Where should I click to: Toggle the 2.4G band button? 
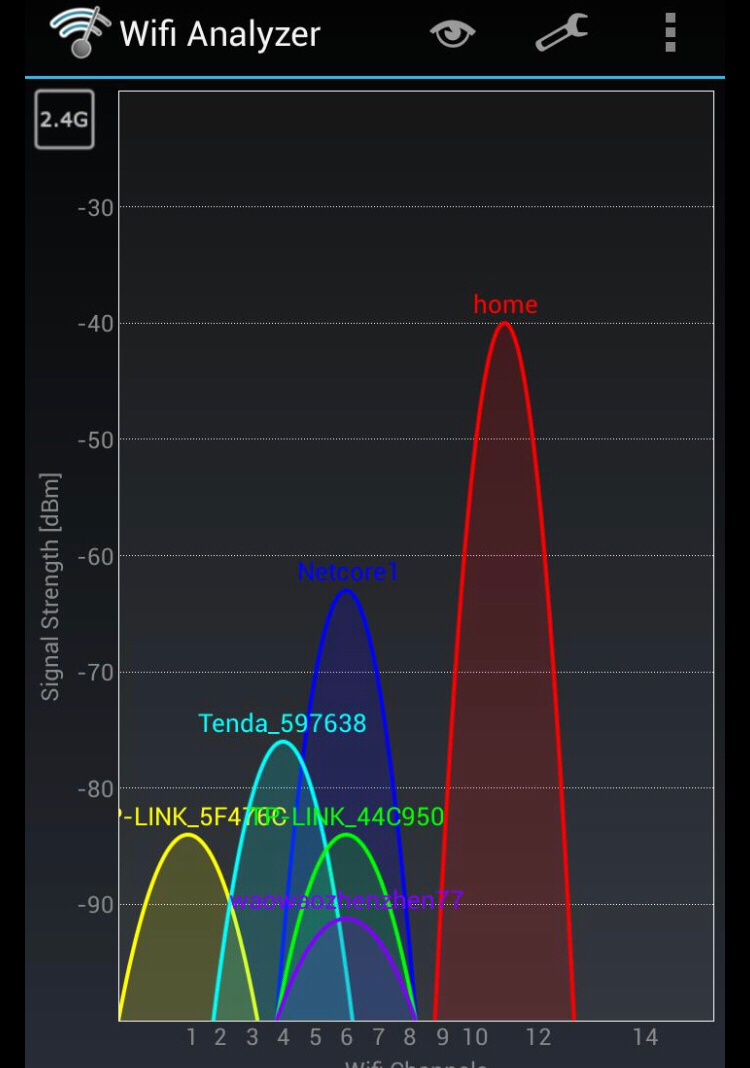click(64, 120)
